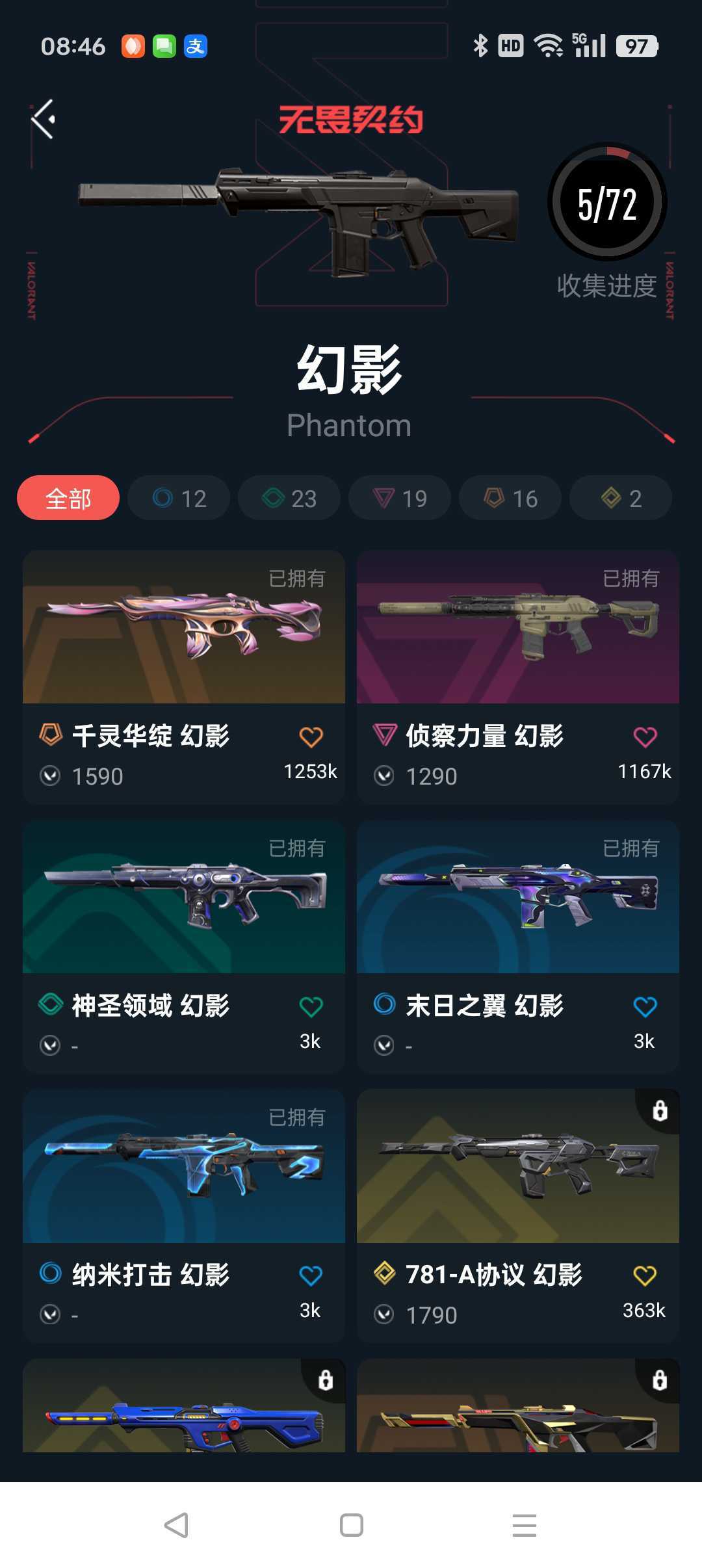Open the 千灵华绽 幻影 skin card
The width and height of the screenshot is (702, 1568).
point(184,677)
